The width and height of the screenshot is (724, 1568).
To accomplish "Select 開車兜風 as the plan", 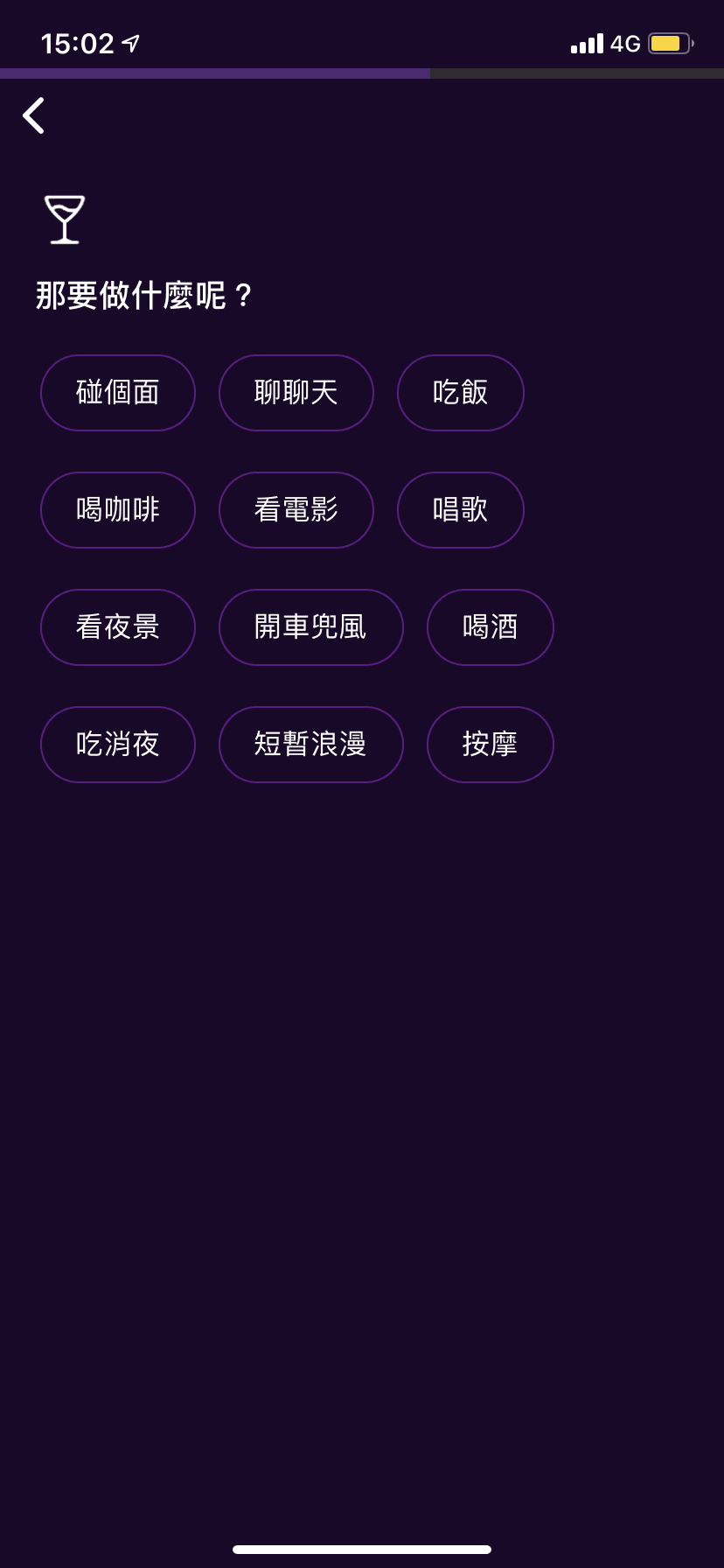I will (310, 627).
